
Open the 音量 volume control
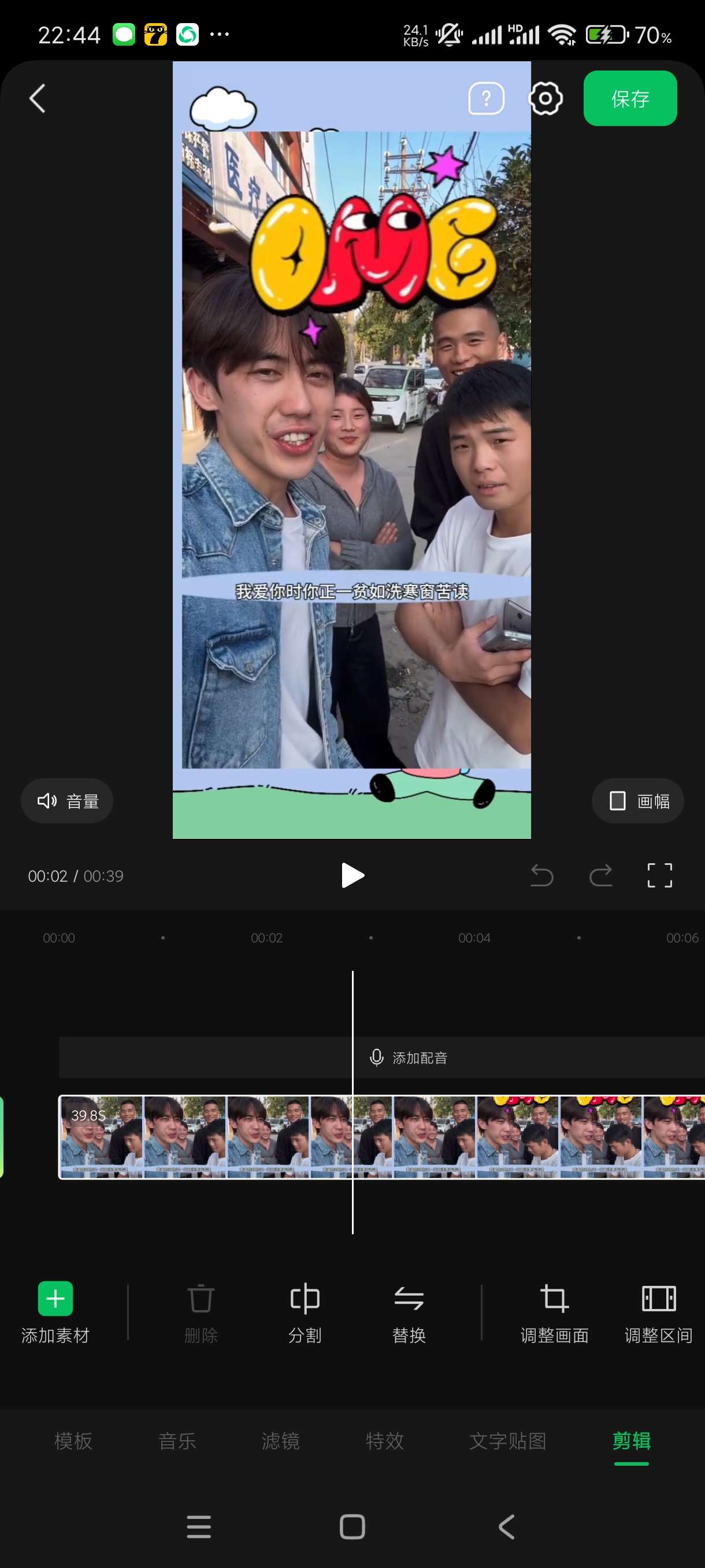point(67,801)
